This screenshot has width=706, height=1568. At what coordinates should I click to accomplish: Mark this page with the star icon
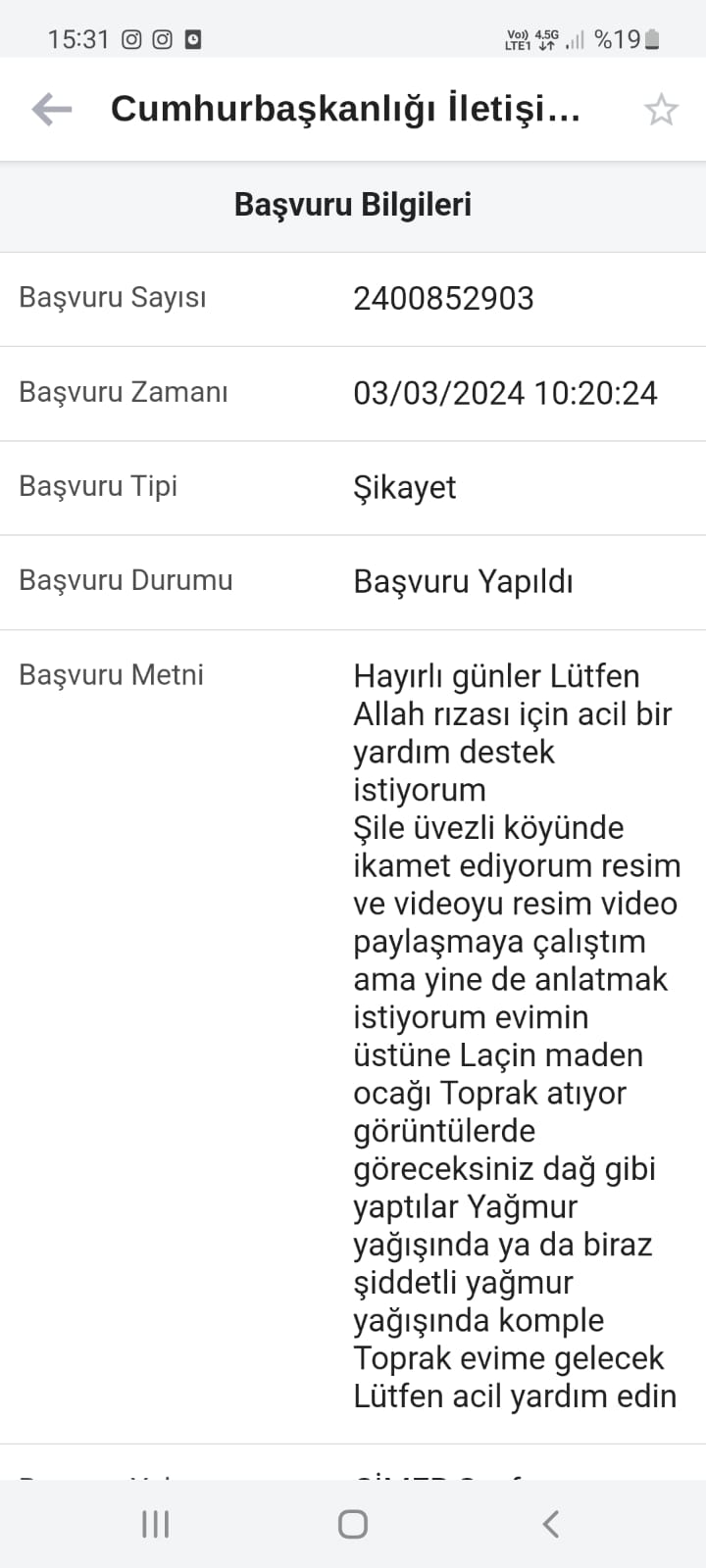click(x=661, y=110)
